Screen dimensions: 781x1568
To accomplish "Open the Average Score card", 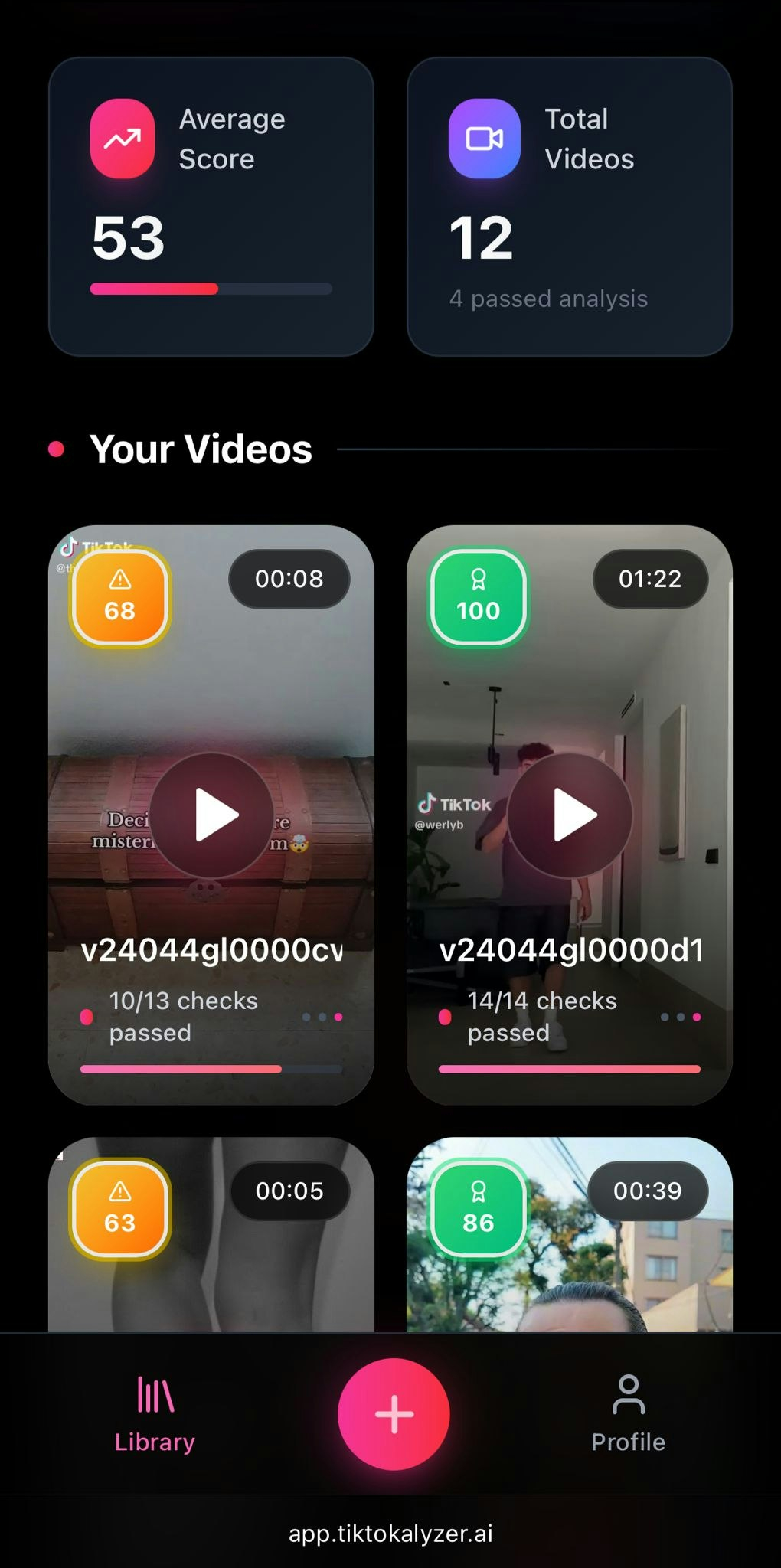I will [211, 207].
